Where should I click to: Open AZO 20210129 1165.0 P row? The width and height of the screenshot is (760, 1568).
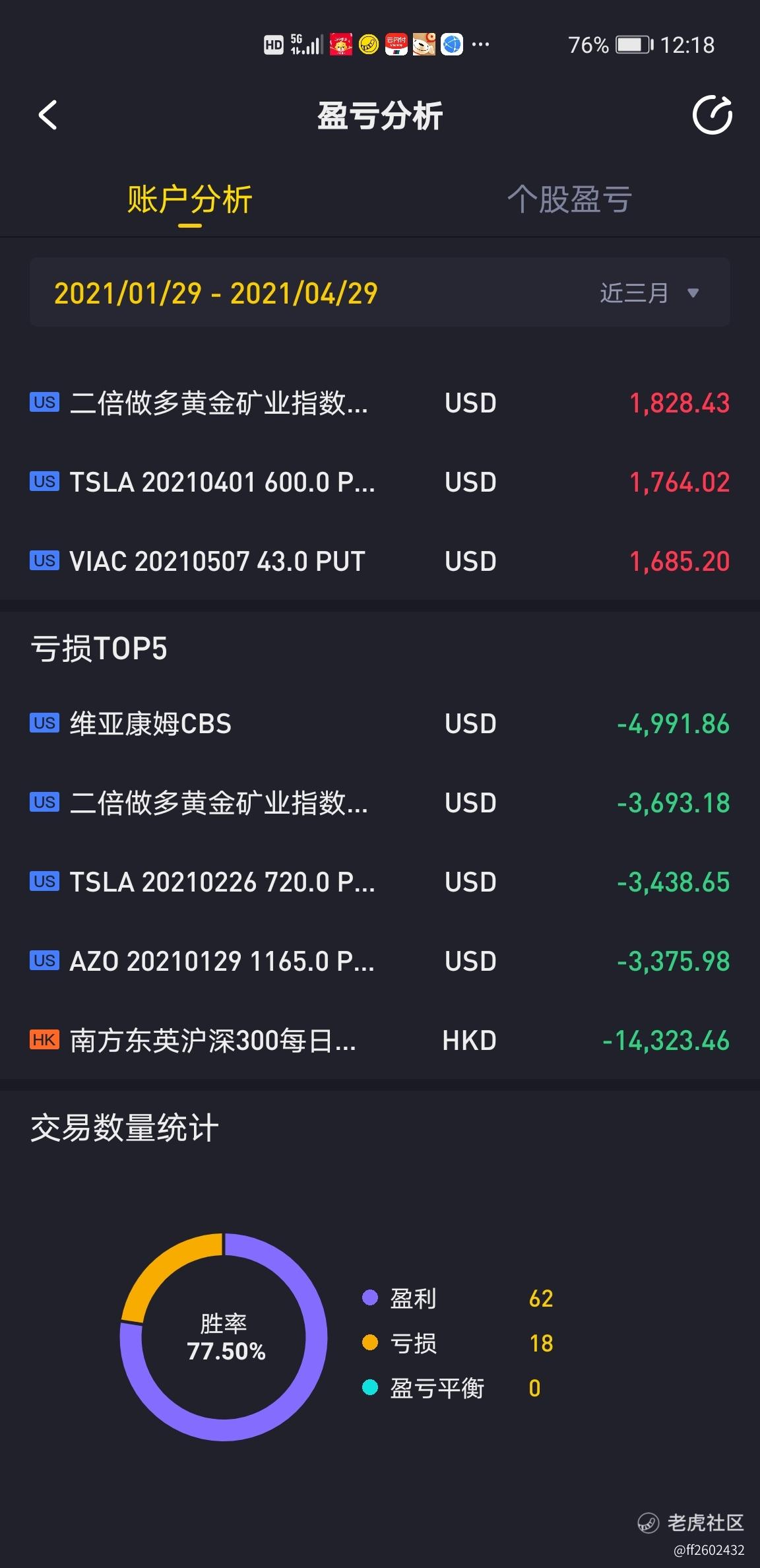tap(380, 961)
